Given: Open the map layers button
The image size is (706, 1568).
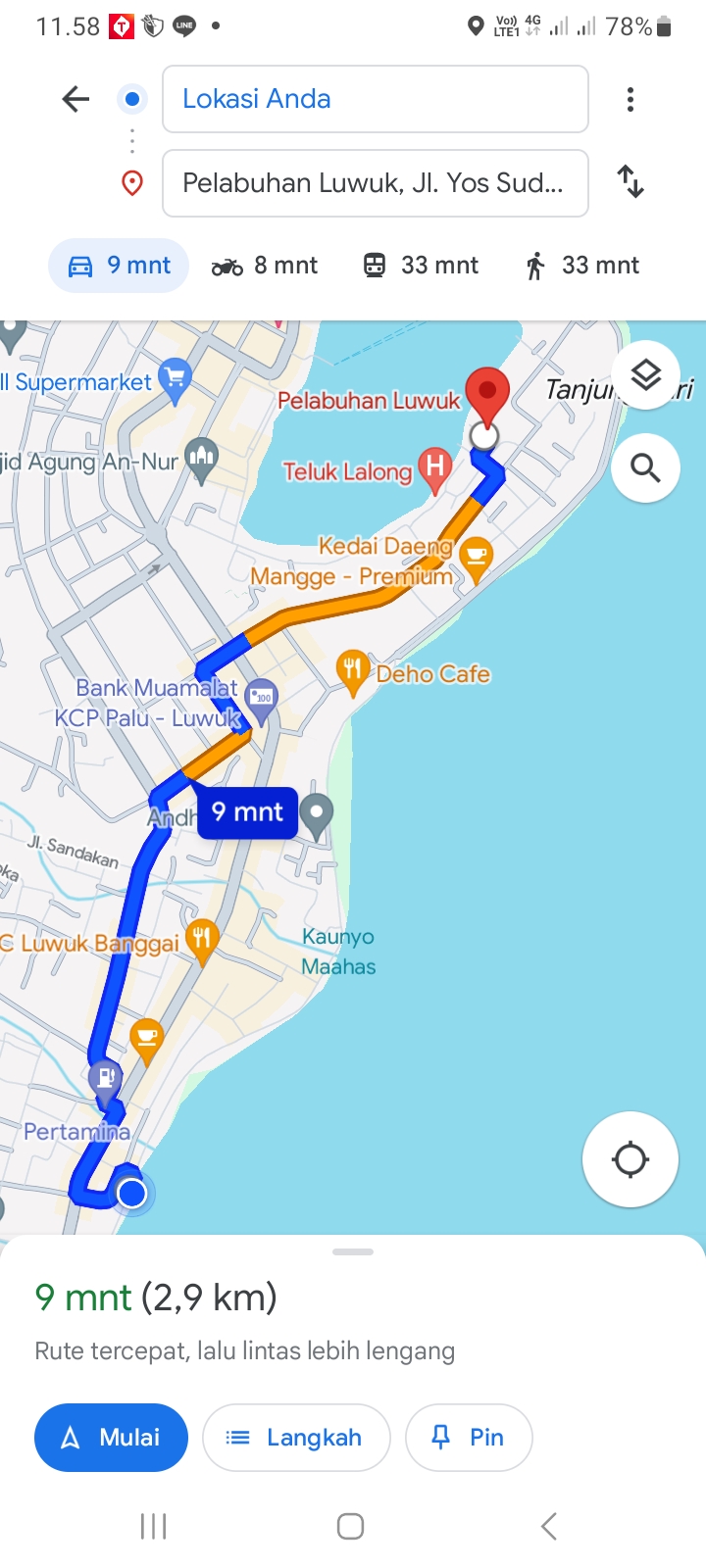Looking at the screenshot, I should click(645, 375).
